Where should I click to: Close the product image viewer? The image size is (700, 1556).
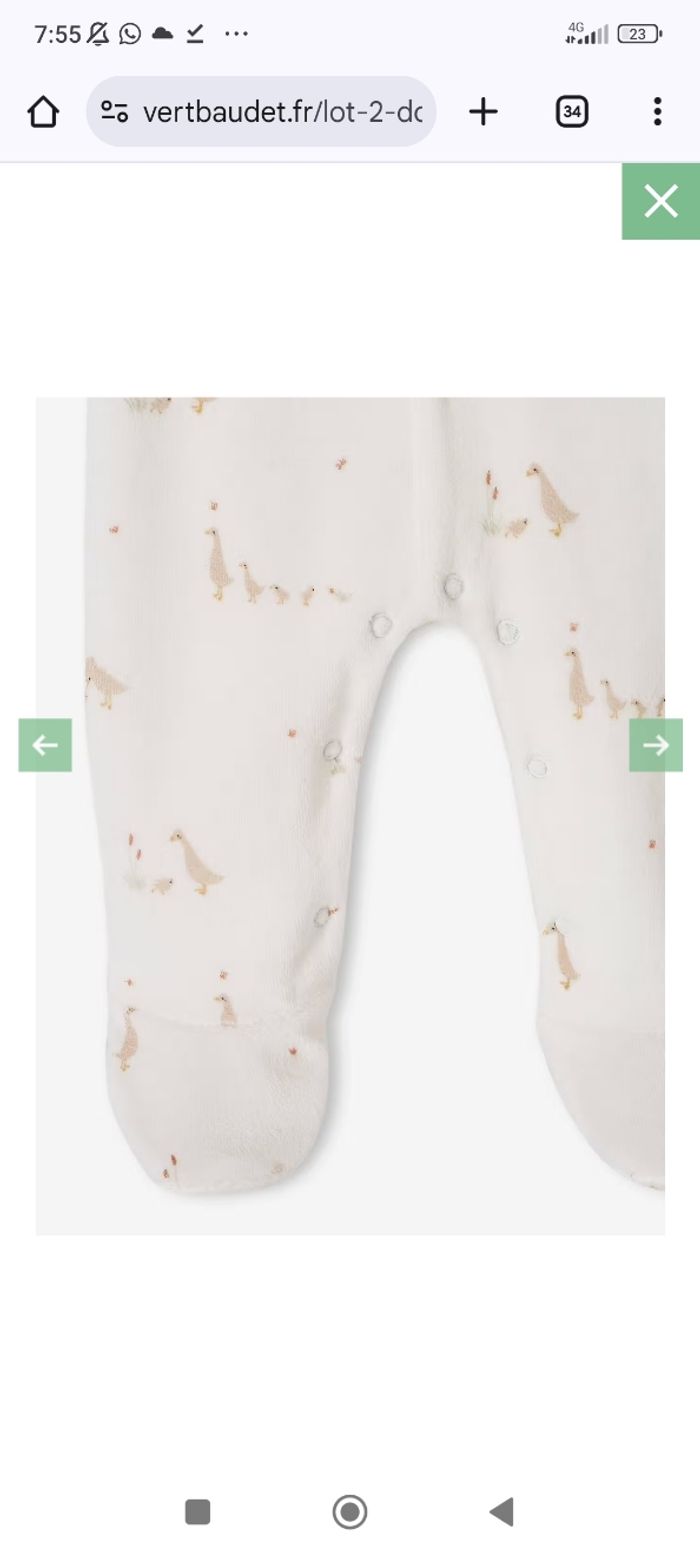coord(660,201)
